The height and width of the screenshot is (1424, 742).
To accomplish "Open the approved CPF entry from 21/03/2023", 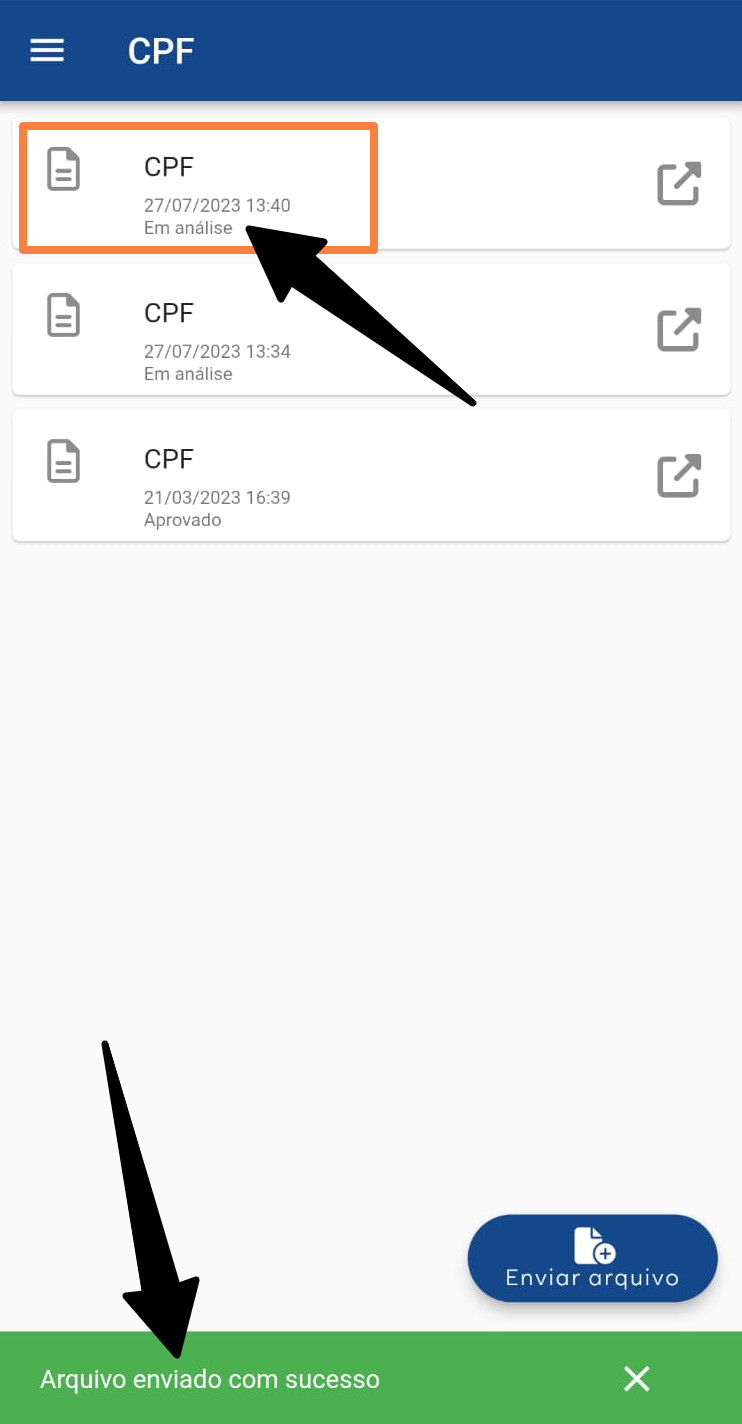I will coord(371,476).
